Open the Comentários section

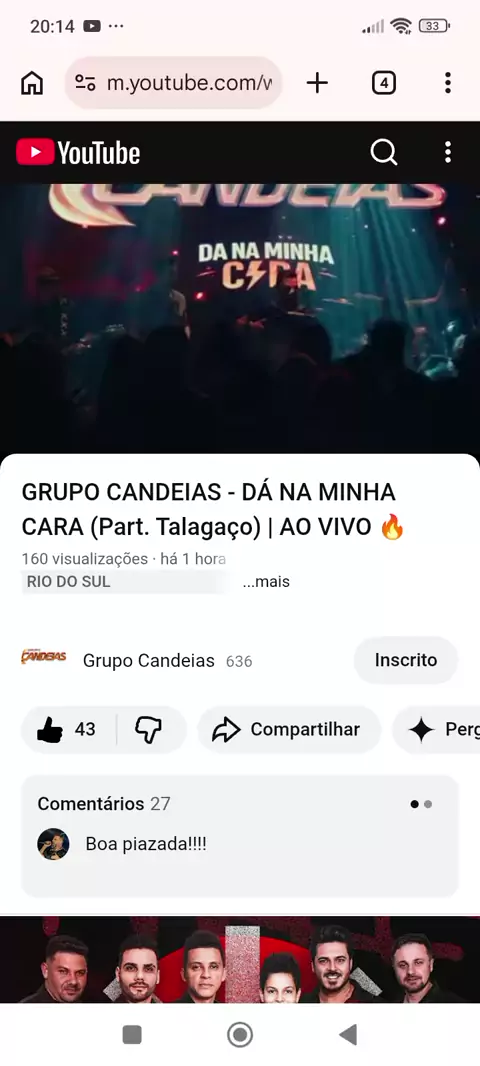coord(240,836)
